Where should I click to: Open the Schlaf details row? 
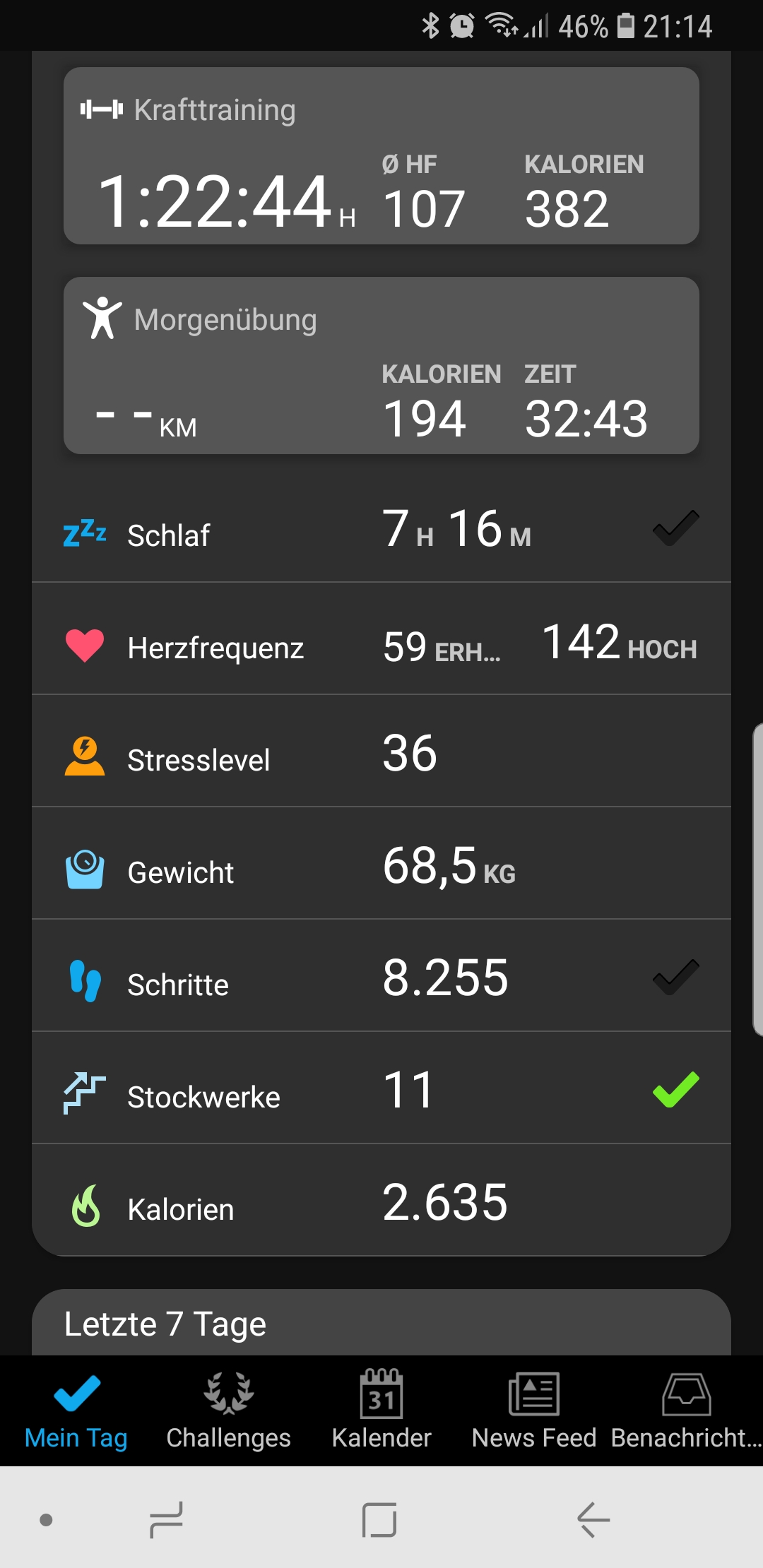pos(381,528)
